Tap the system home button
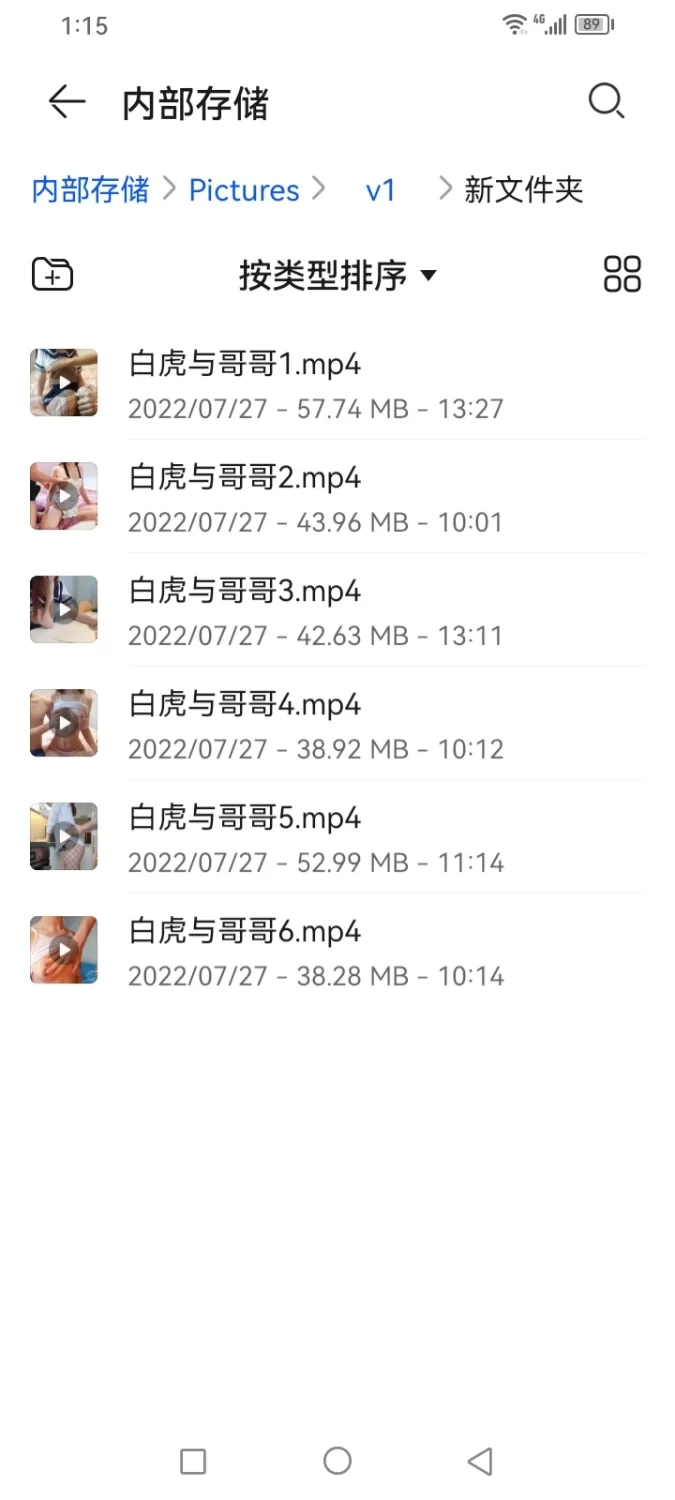Image resolution: width=675 pixels, height=1500 pixels. click(x=337, y=1461)
